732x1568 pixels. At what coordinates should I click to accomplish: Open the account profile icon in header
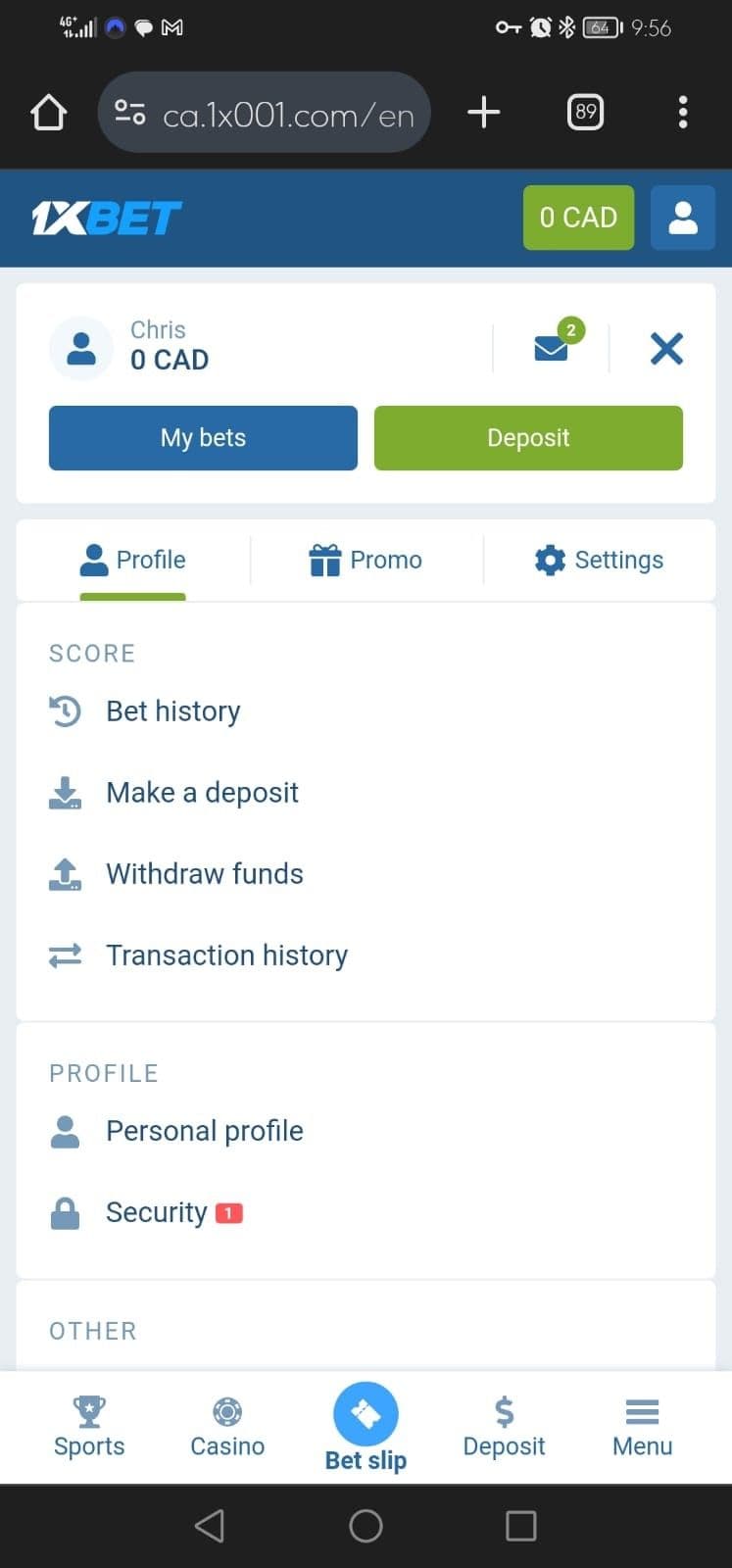683,218
